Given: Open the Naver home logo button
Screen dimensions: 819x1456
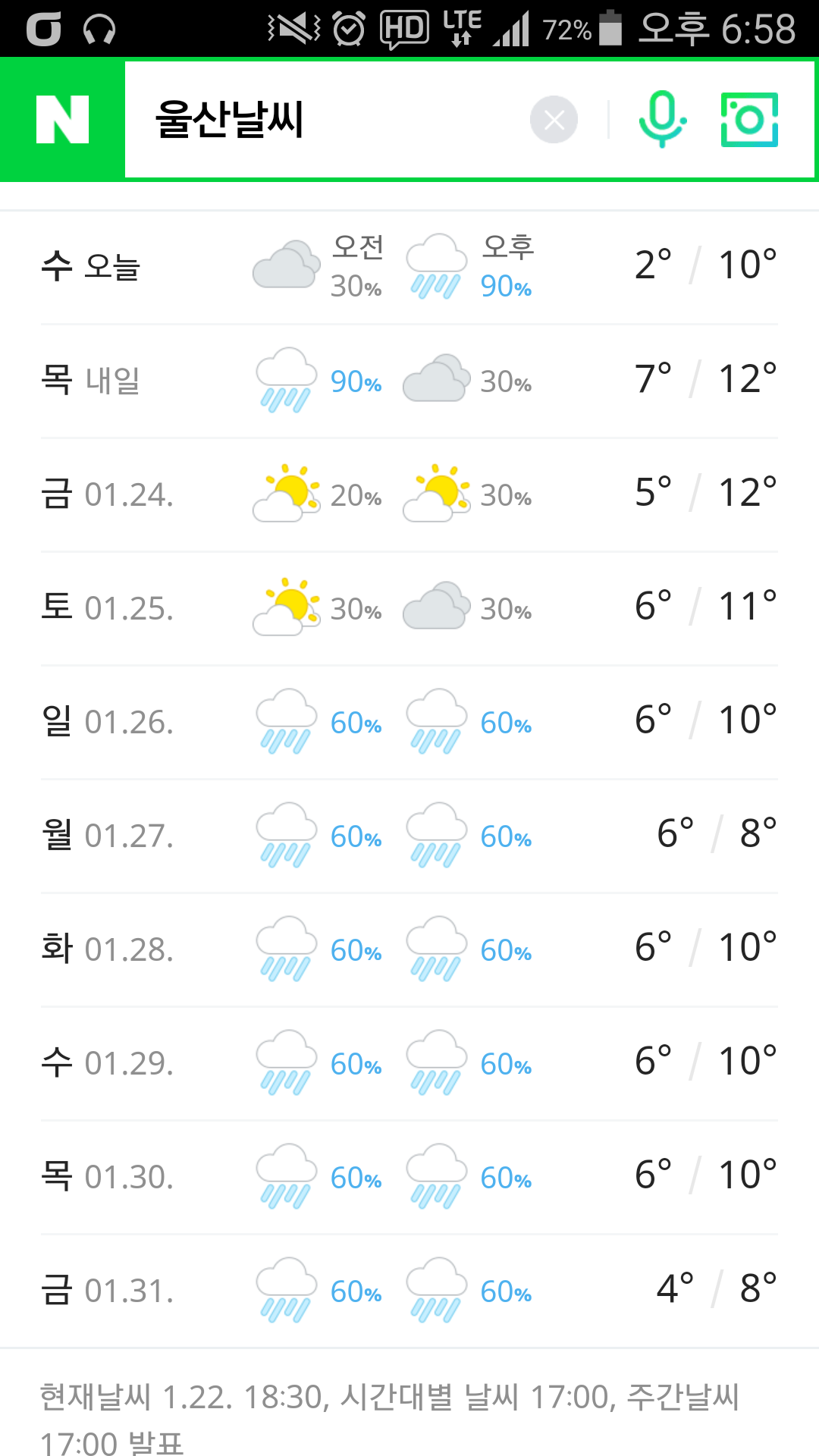Looking at the screenshot, I should tap(62, 120).
